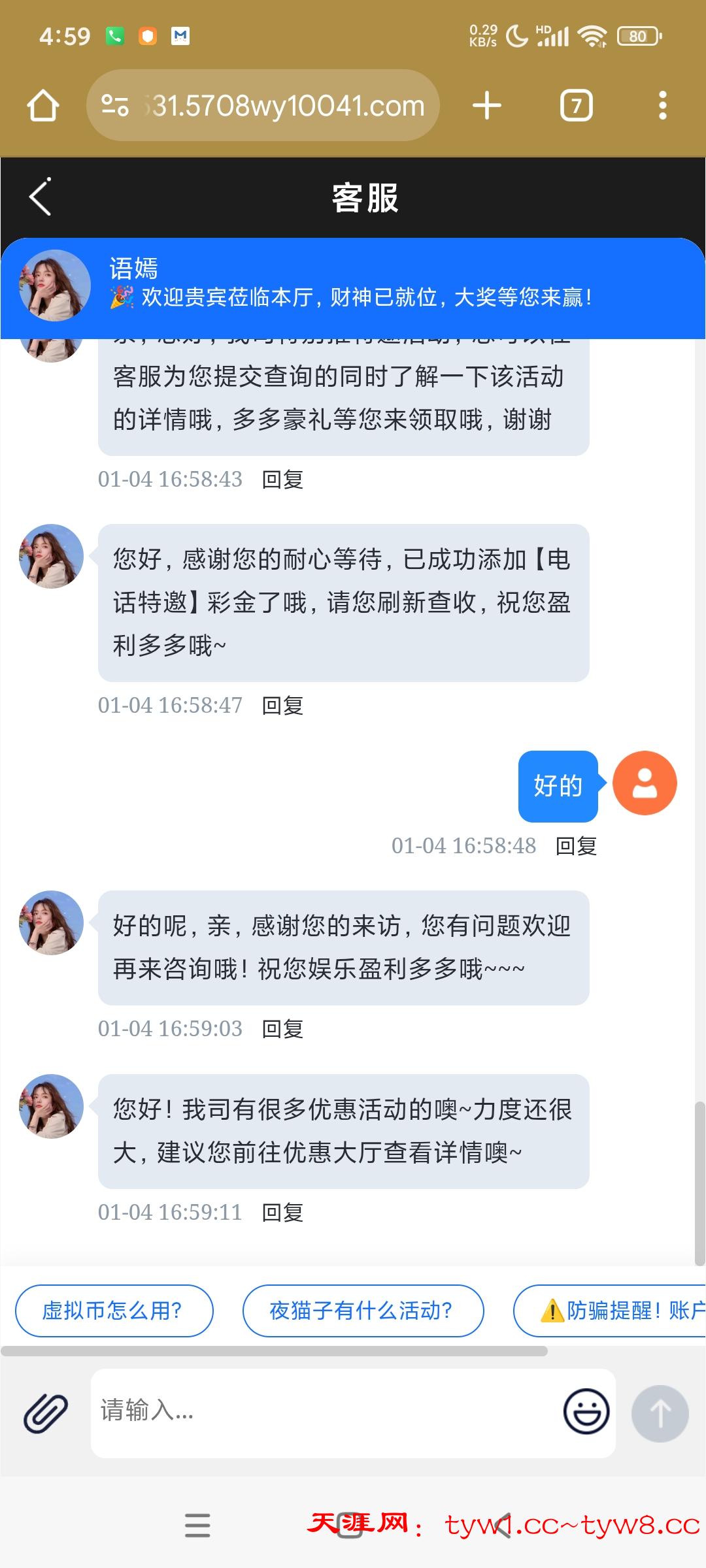Reply to the 16:59:11 优惠活动 message

tap(282, 1213)
